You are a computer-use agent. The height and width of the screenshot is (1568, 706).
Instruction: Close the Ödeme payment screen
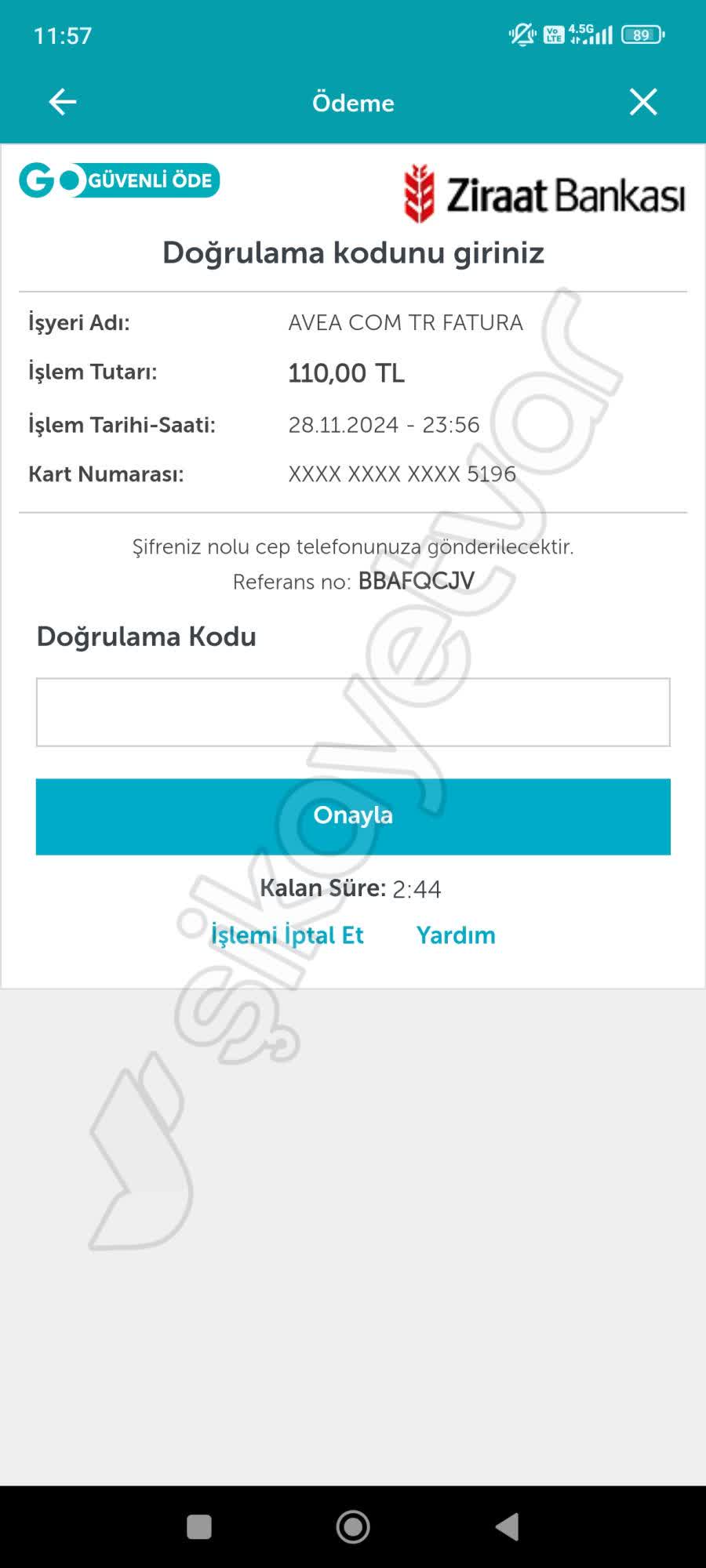pyautogui.click(x=643, y=102)
